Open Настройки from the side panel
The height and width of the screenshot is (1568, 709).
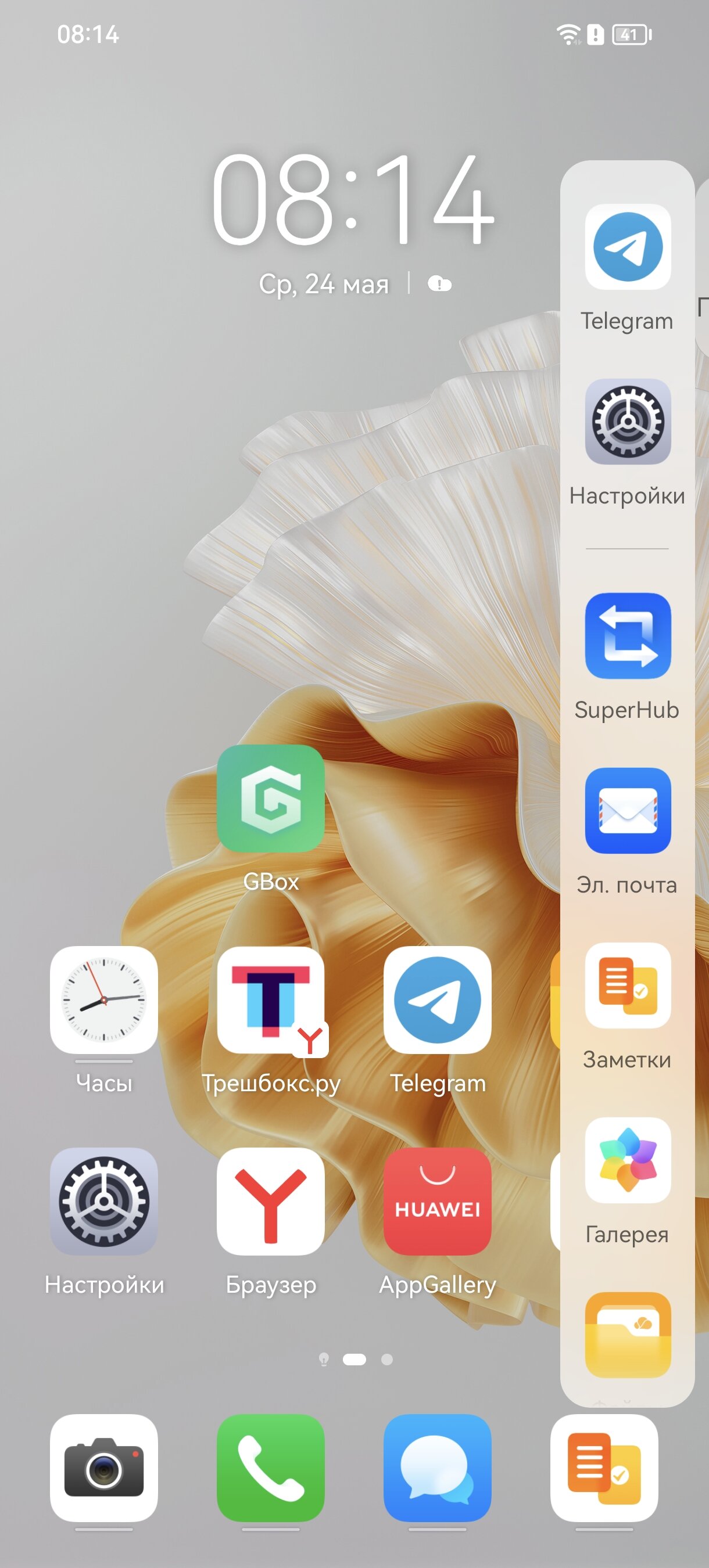pyautogui.click(x=628, y=422)
